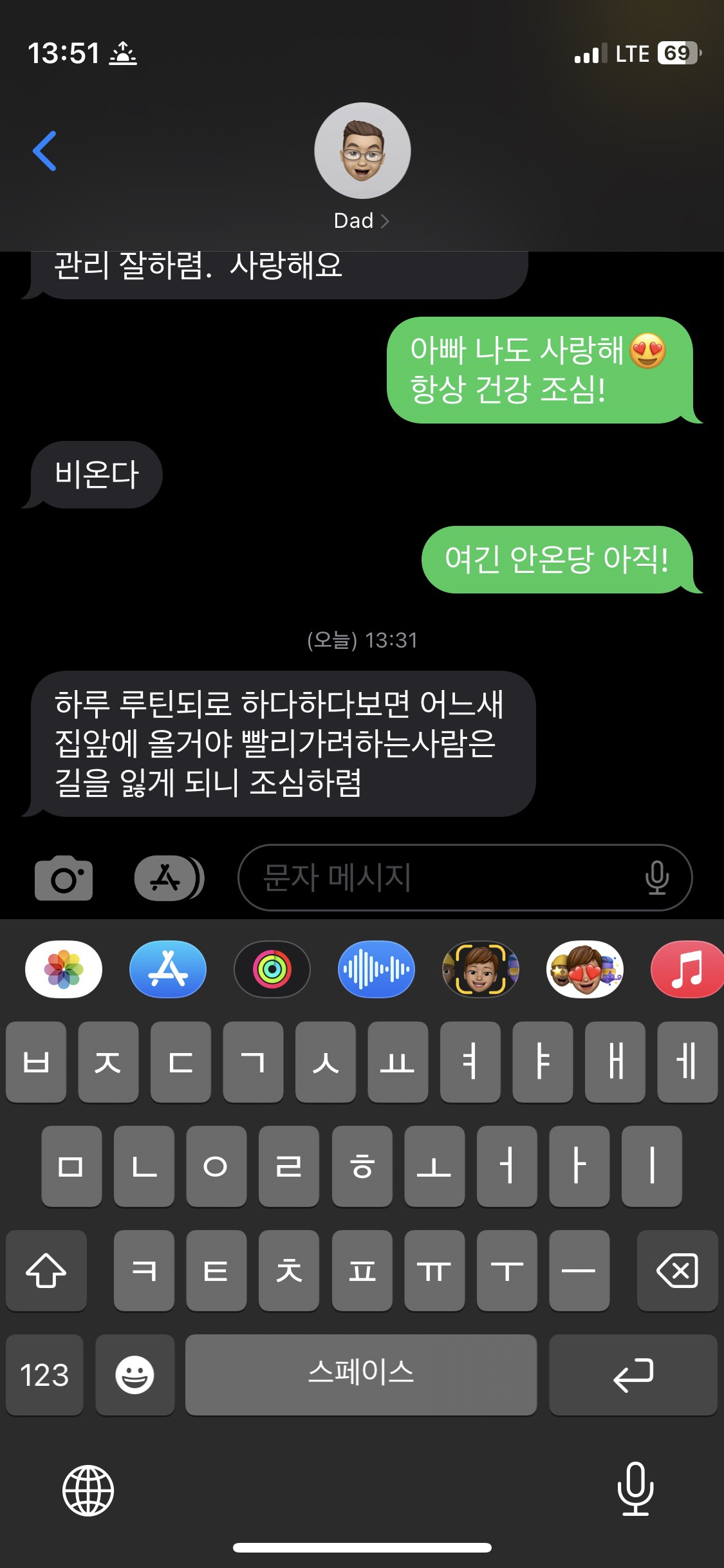This screenshot has height=1568, width=724.
Task: Open the Photos app in the app strip
Action: [x=63, y=969]
